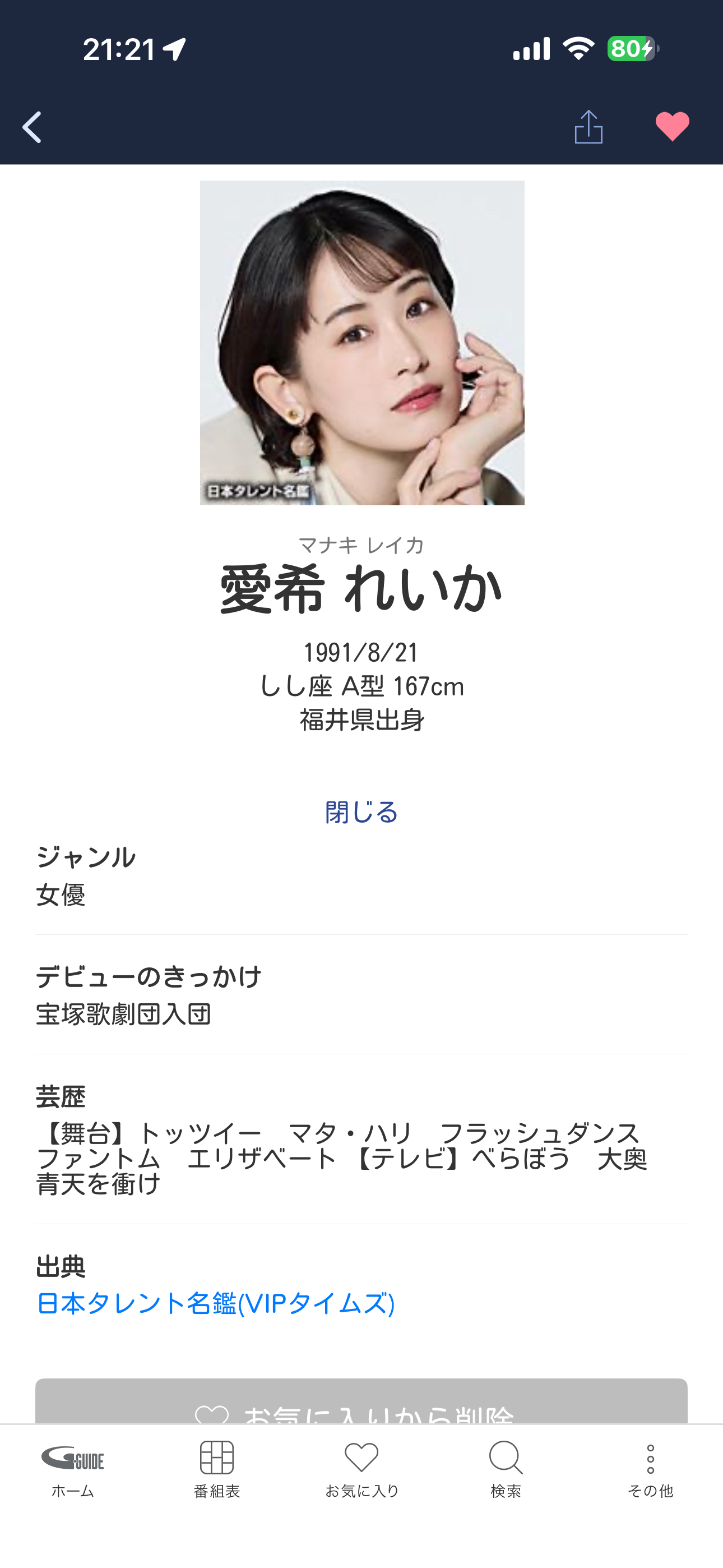This screenshot has width=723, height=1568.
Task: Open the 番組表 program guide tab
Action: coord(217,1469)
